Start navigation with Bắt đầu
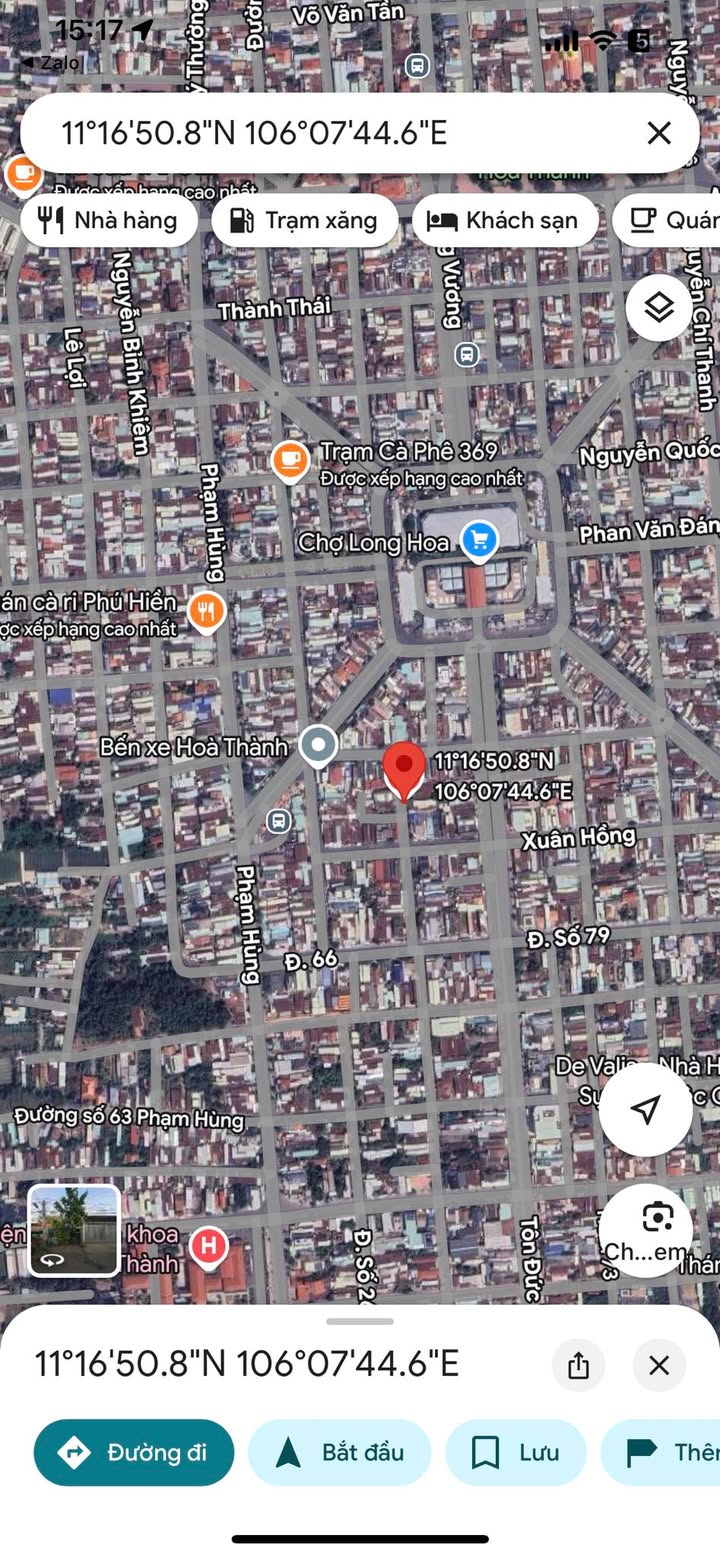Screen dimensions: 720x1557 [x=340, y=1452]
